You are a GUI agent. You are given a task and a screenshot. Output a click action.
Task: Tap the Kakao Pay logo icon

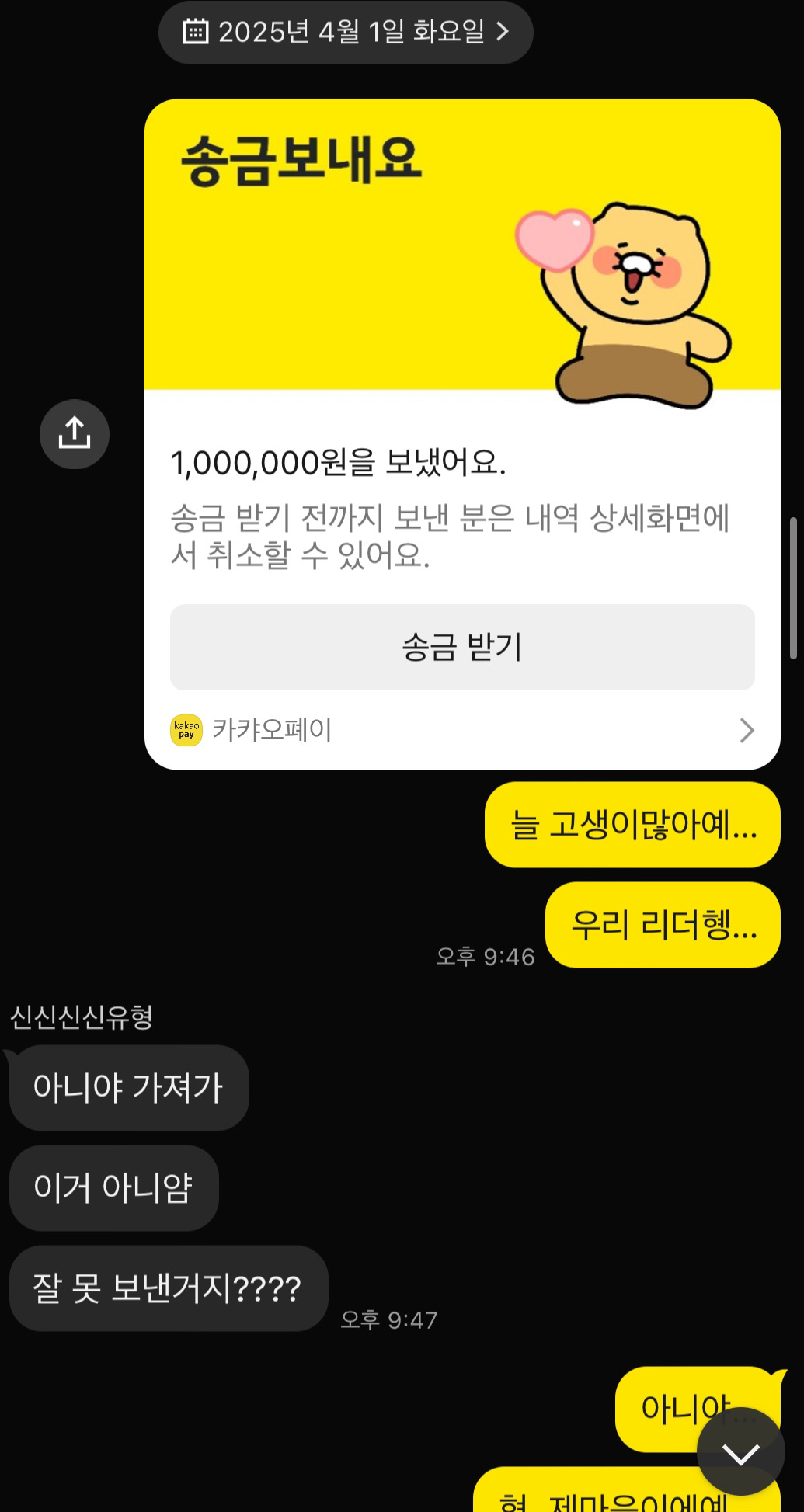186,729
